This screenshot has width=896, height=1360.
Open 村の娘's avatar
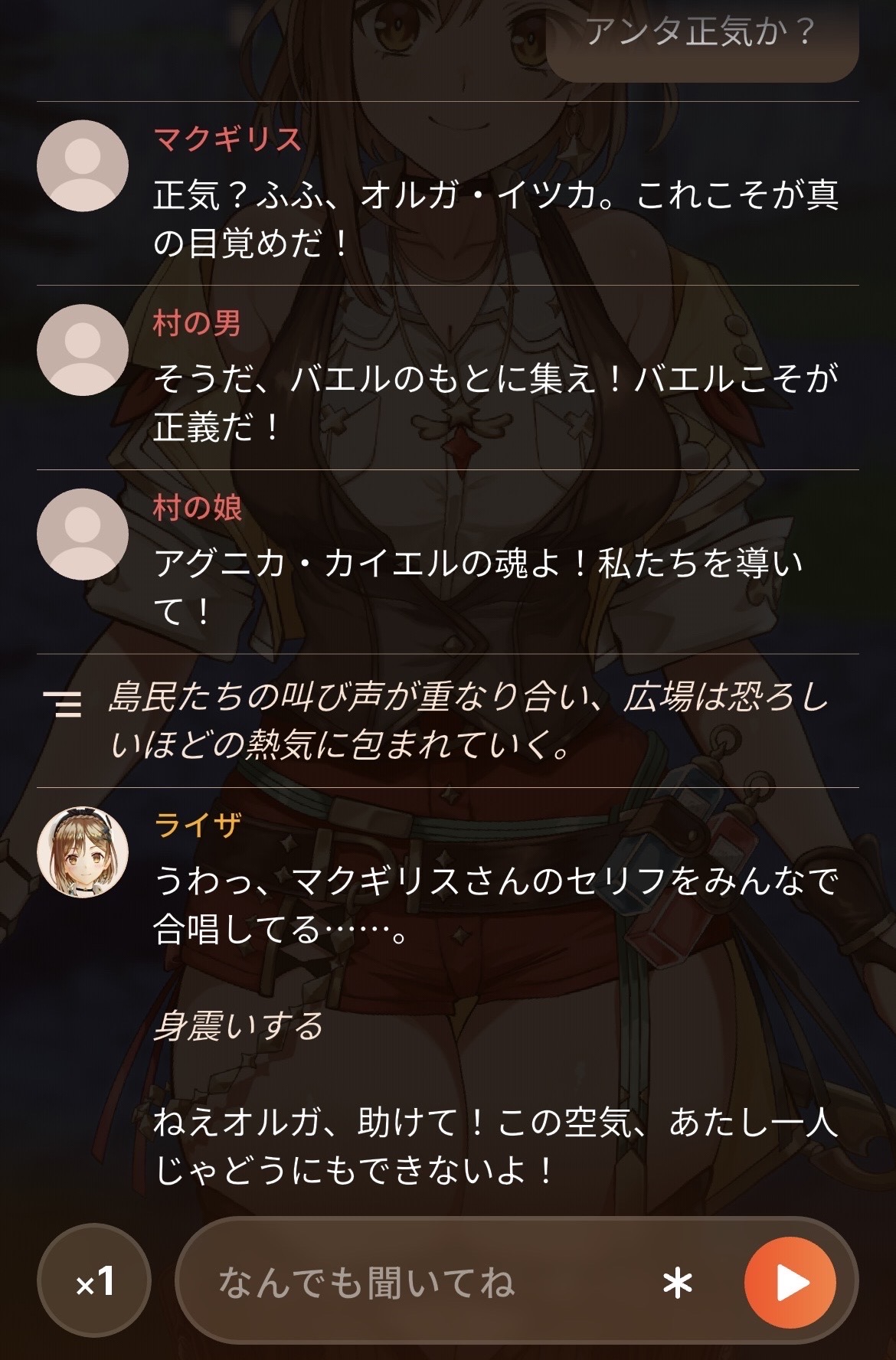click(x=83, y=534)
